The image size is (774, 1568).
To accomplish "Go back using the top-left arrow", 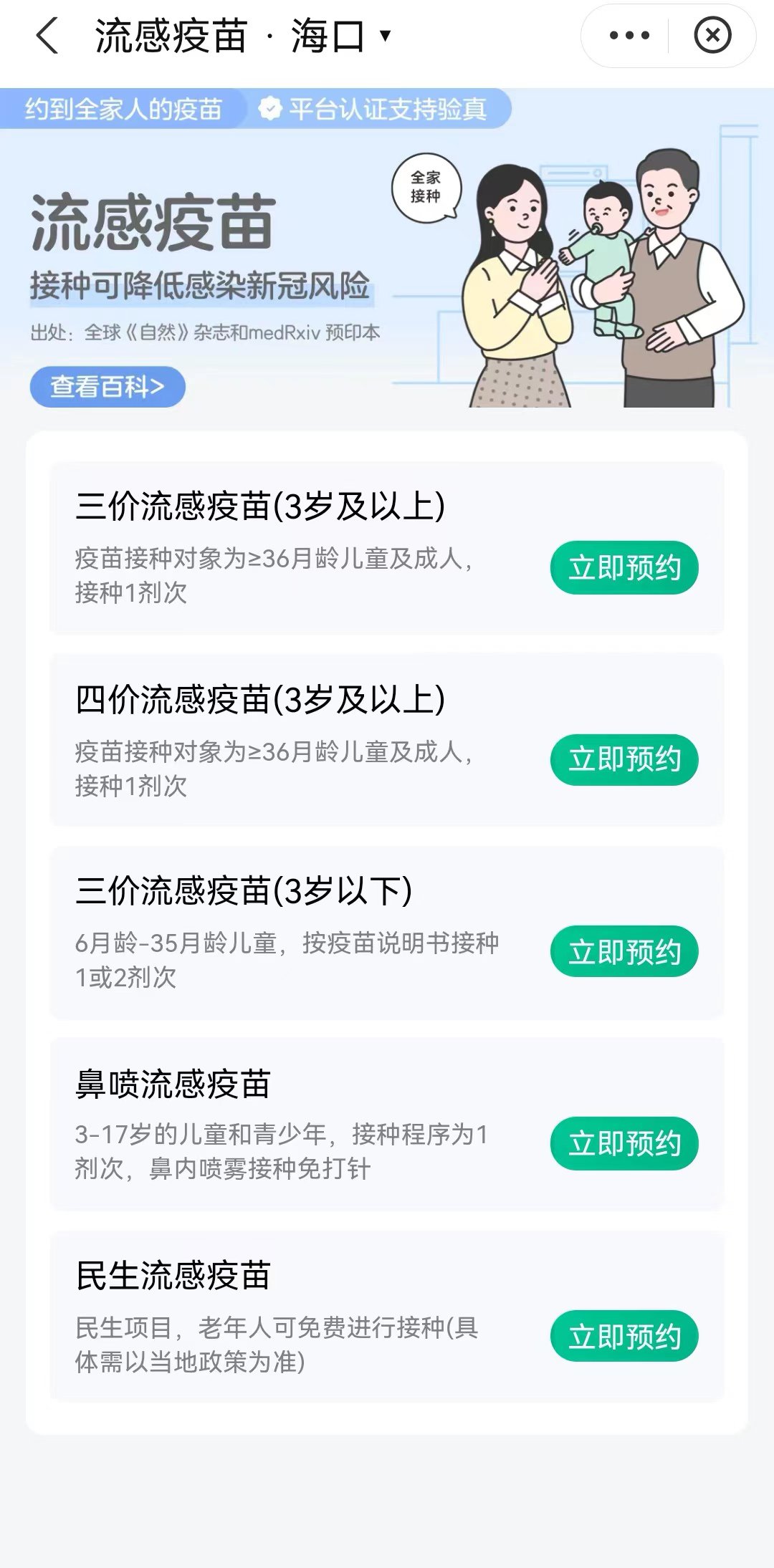I will point(47,36).
